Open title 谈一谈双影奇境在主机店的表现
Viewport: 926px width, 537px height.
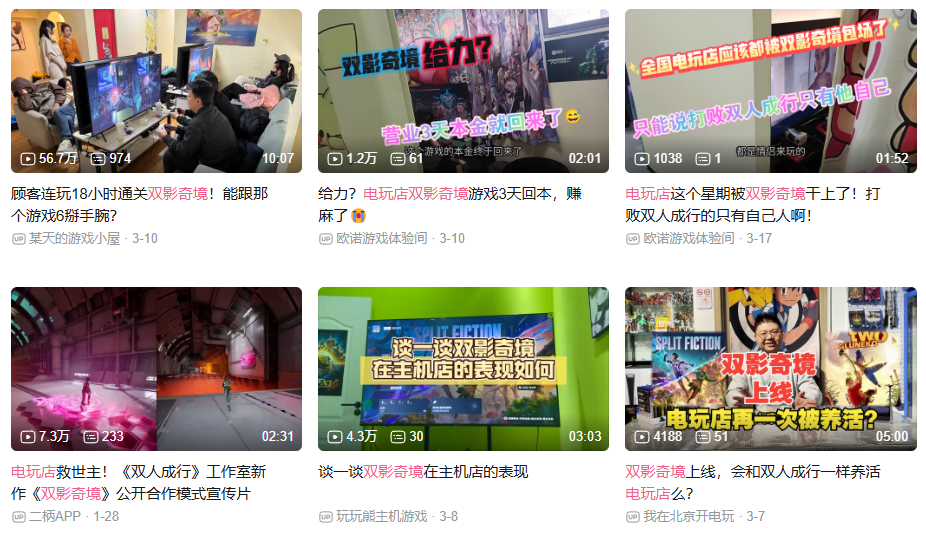(x=423, y=471)
